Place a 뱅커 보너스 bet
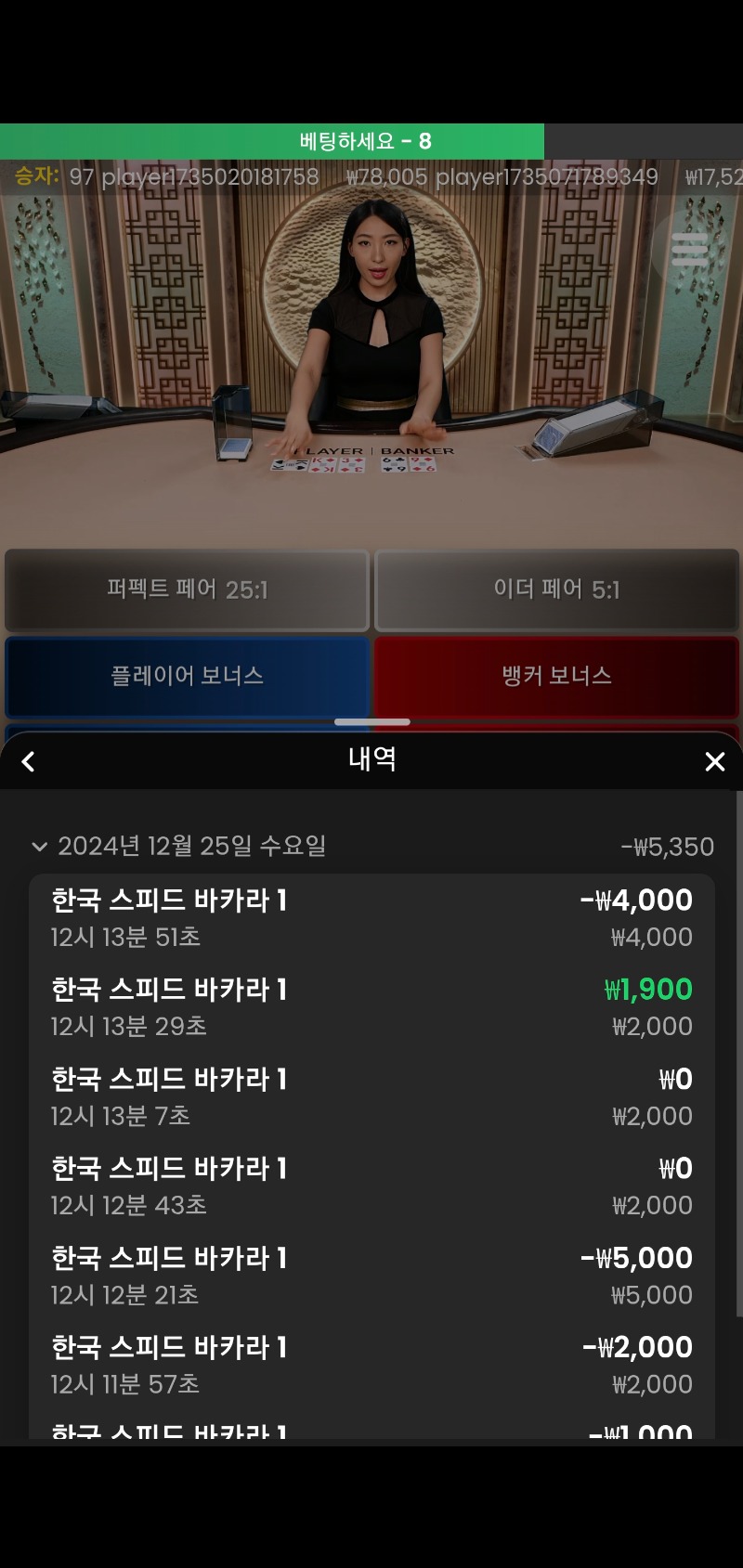The image size is (743, 1568). pyautogui.click(x=556, y=676)
